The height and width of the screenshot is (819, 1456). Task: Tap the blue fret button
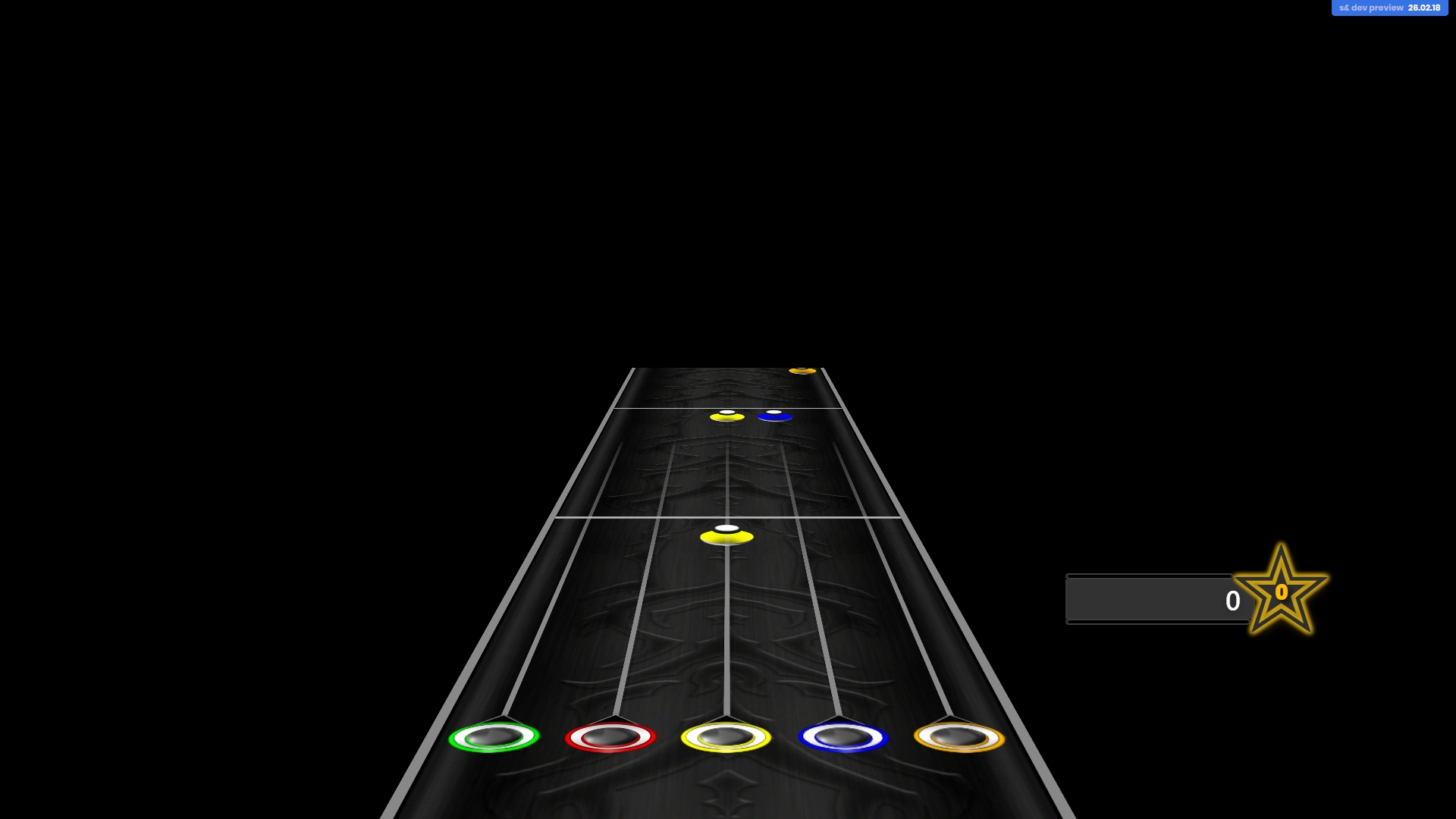click(x=843, y=736)
